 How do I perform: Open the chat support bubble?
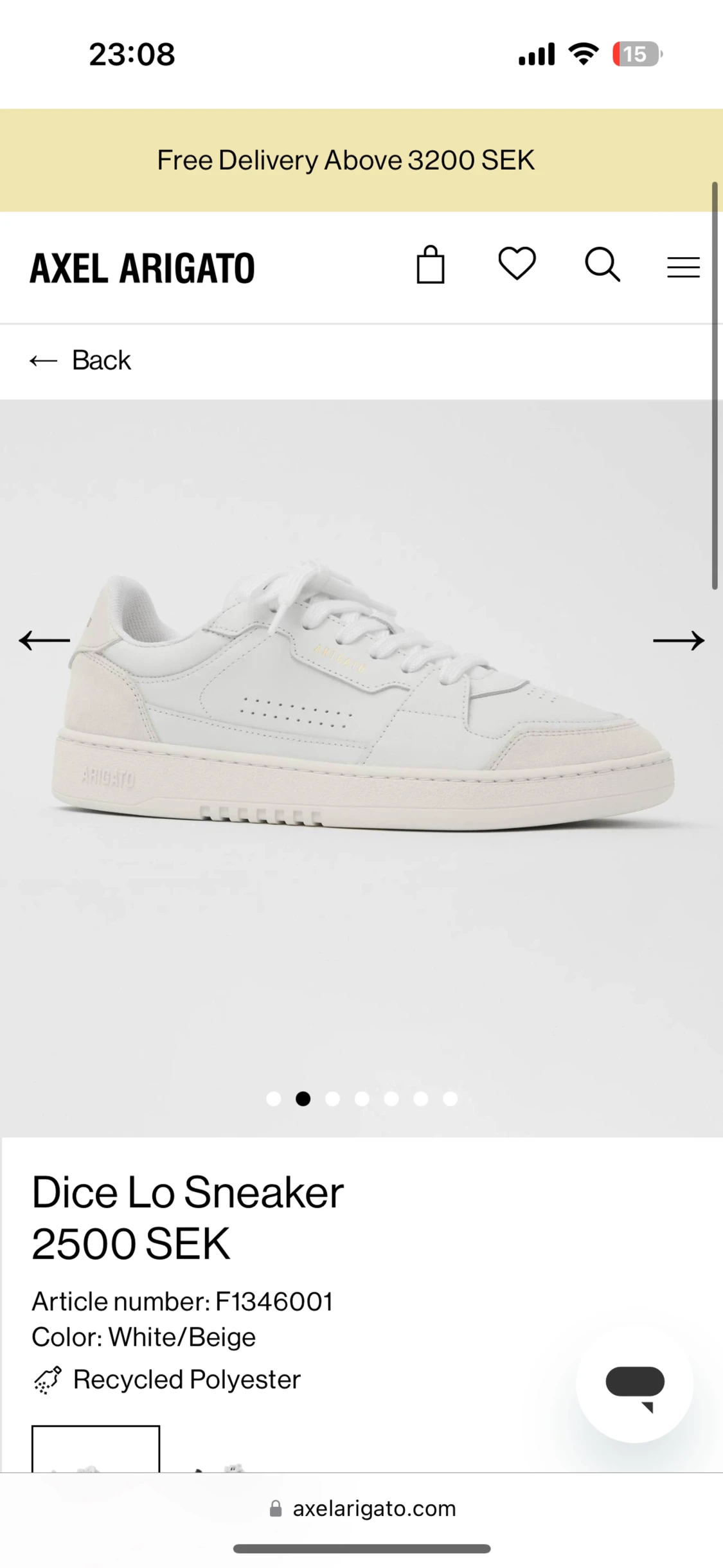634,1384
